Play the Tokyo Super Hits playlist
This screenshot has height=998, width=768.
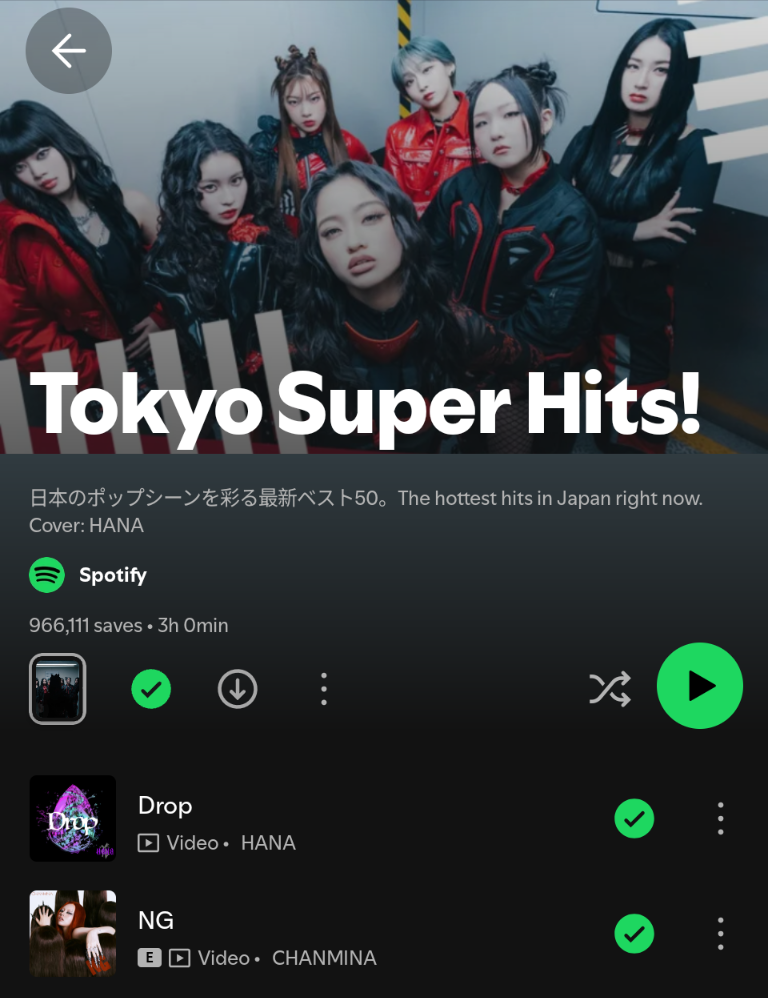699,686
